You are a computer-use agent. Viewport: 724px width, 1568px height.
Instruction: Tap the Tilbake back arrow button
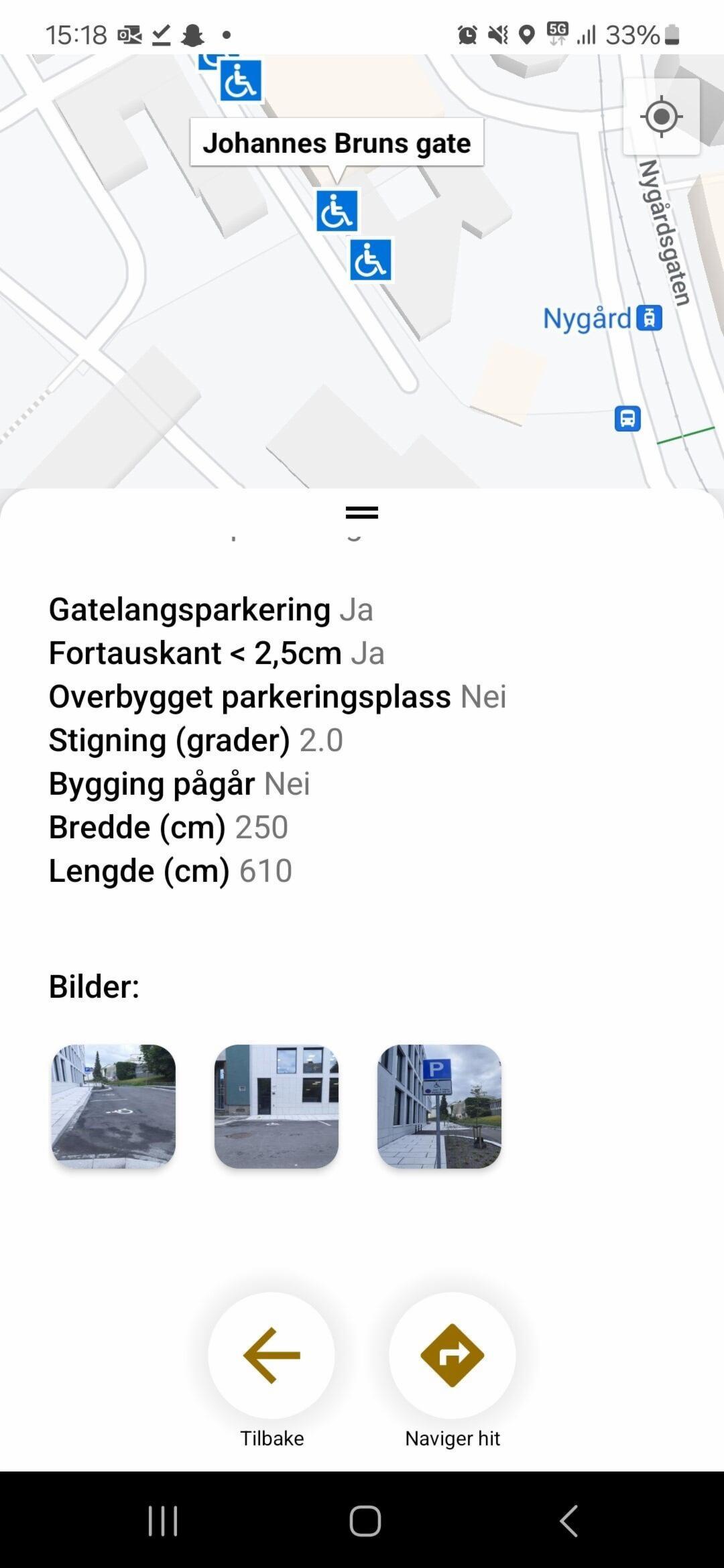(271, 1355)
